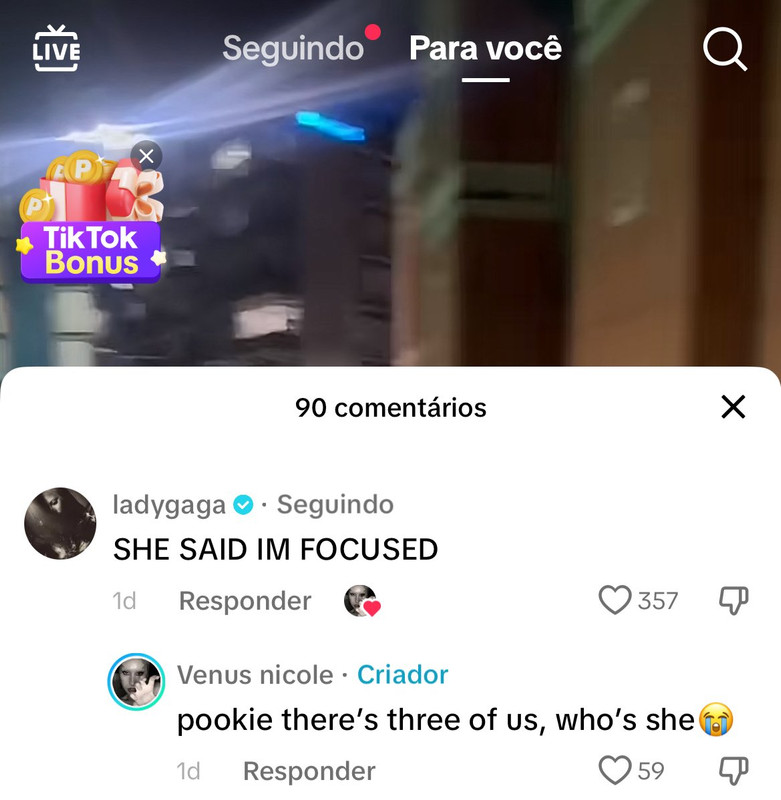781x800 pixels.
Task: Like Venus nicole's comment
Action: (x=615, y=770)
